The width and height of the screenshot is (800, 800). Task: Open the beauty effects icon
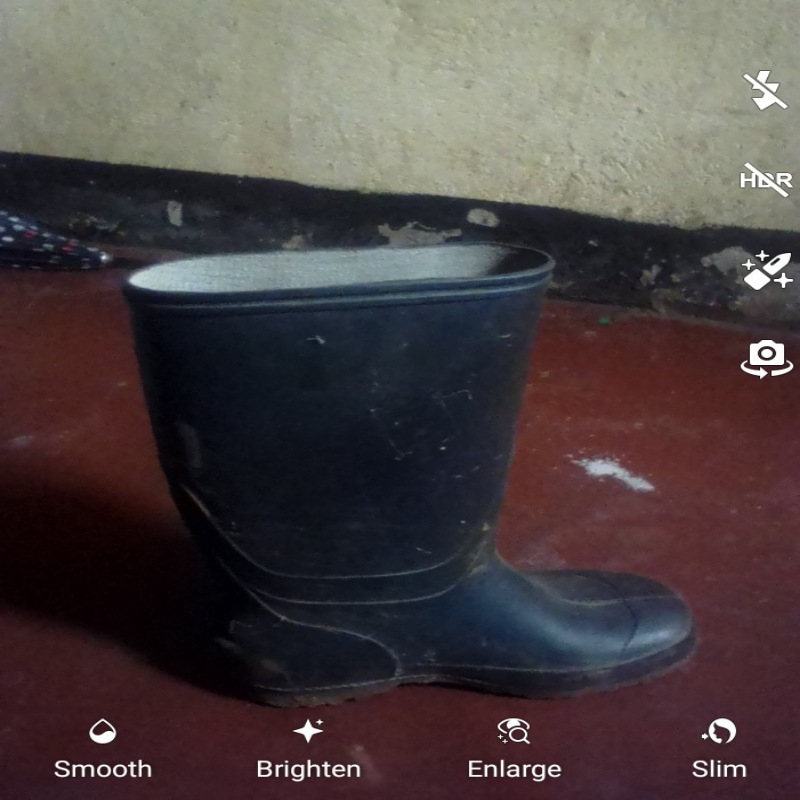tap(766, 270)
